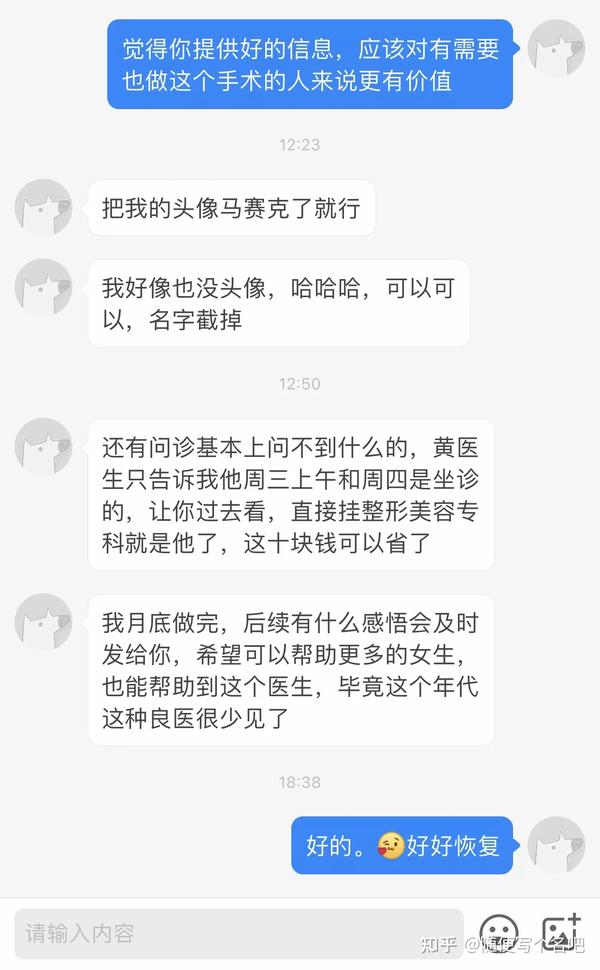The image size is (600, 970).
Task: Attach an image to the message
Action: (x=560, y=931)
